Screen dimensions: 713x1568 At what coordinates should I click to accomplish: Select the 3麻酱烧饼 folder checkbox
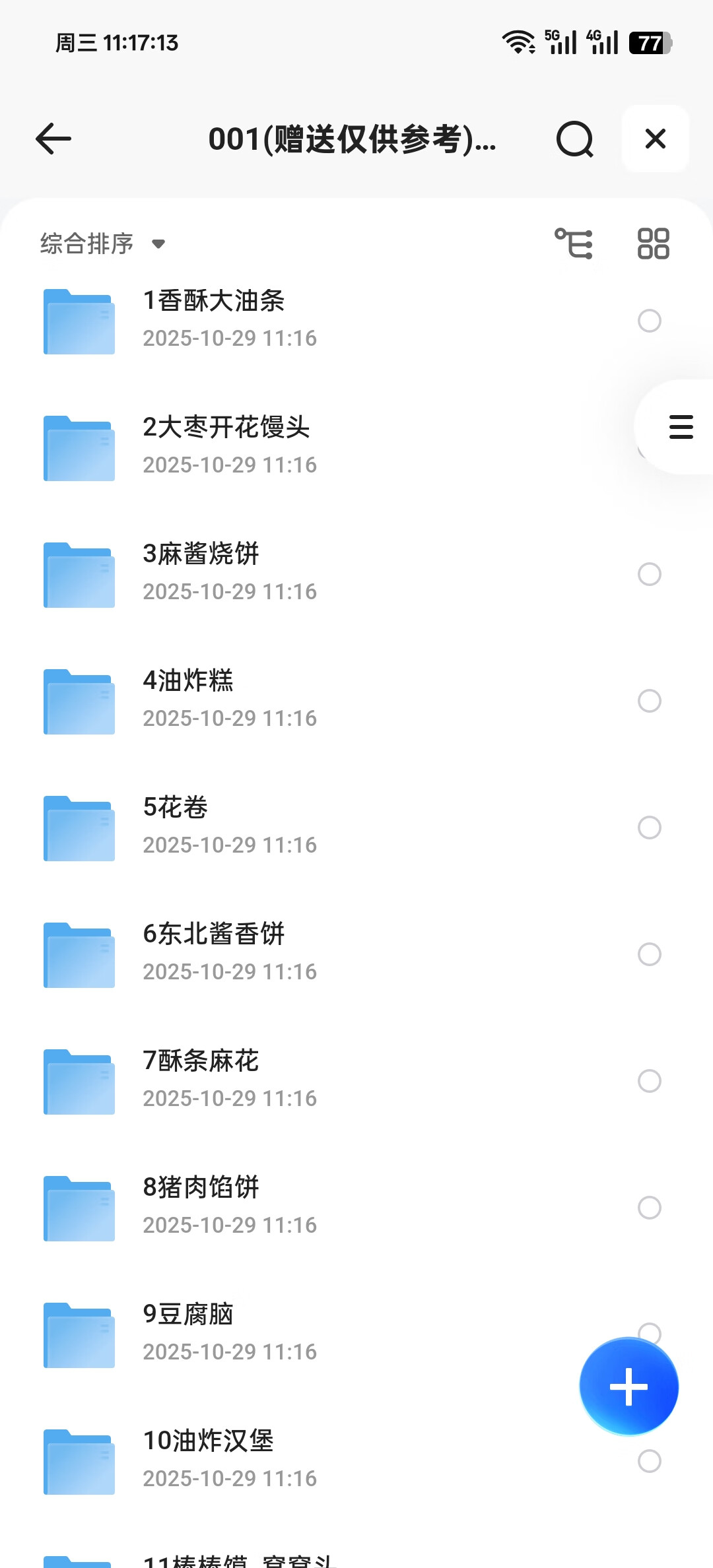click(x=650, y=574)
